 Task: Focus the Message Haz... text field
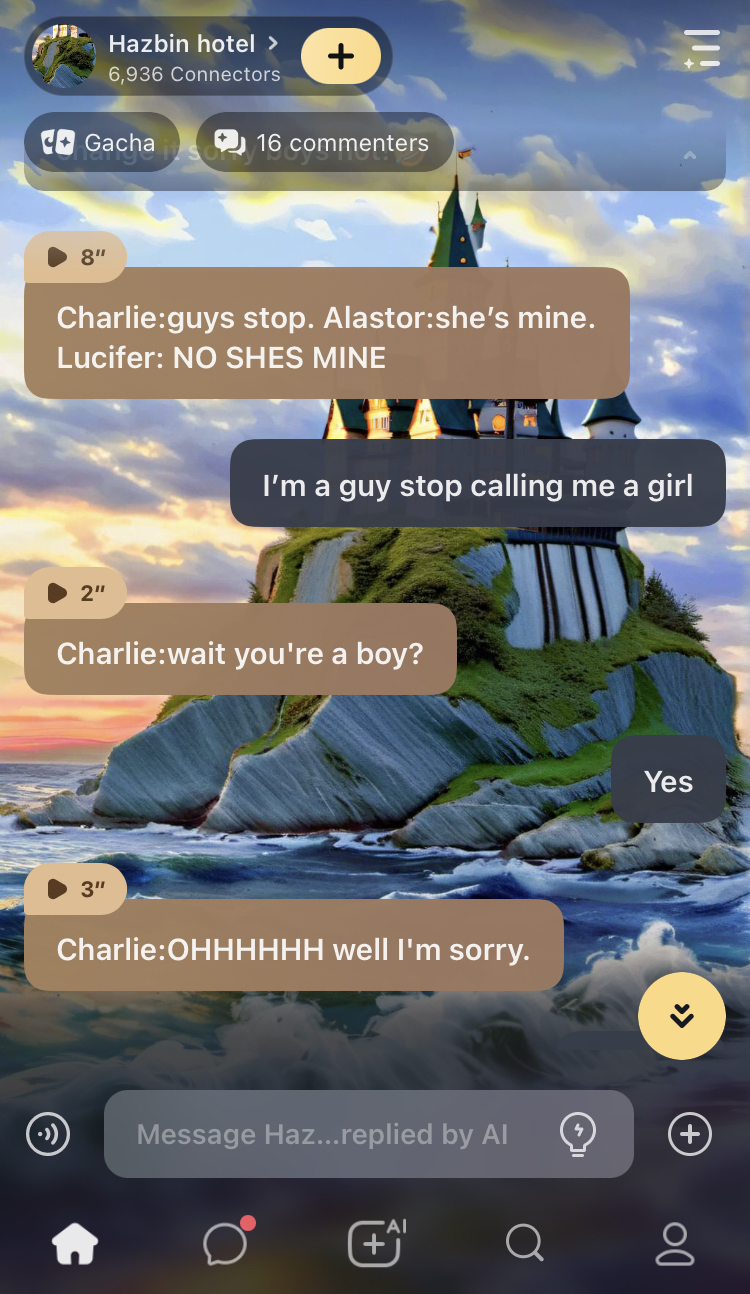[330, 1134]
